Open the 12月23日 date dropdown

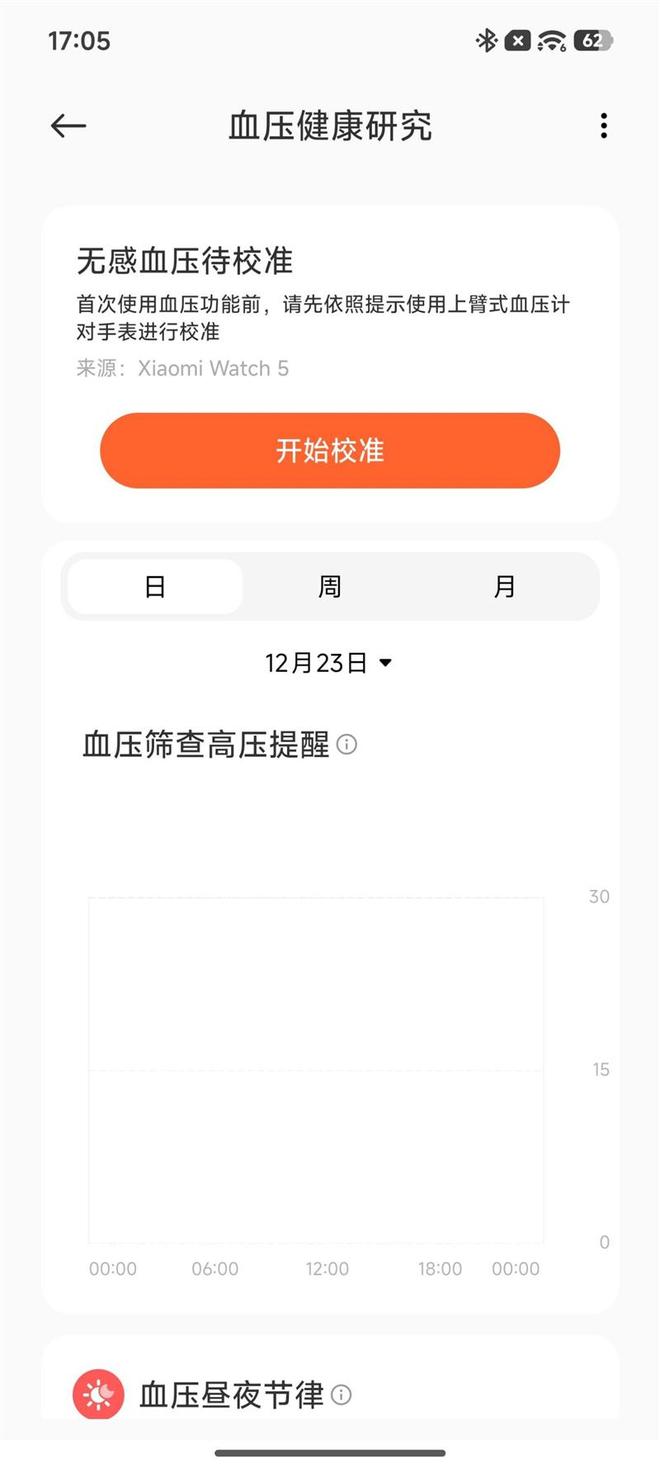point(329,663)
